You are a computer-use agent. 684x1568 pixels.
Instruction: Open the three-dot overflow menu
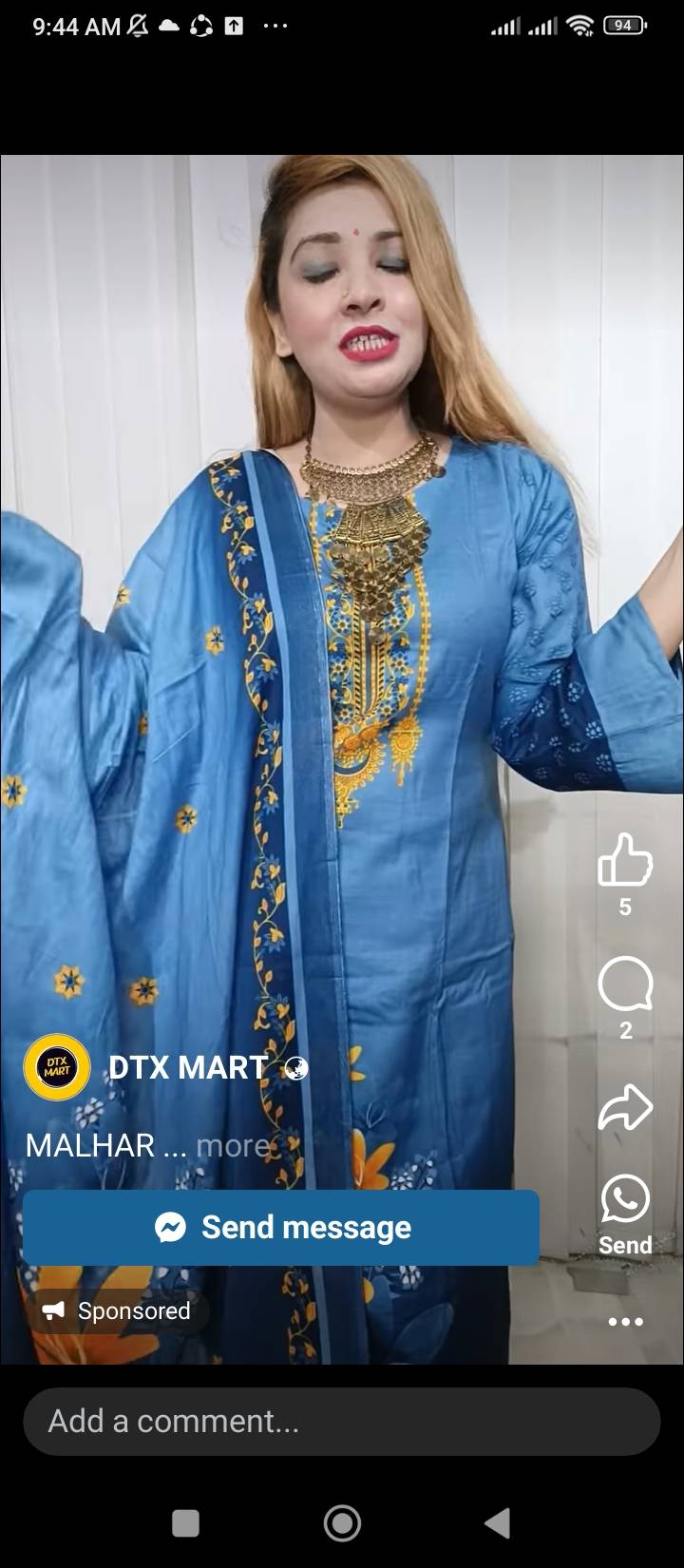click(625, 1322)
